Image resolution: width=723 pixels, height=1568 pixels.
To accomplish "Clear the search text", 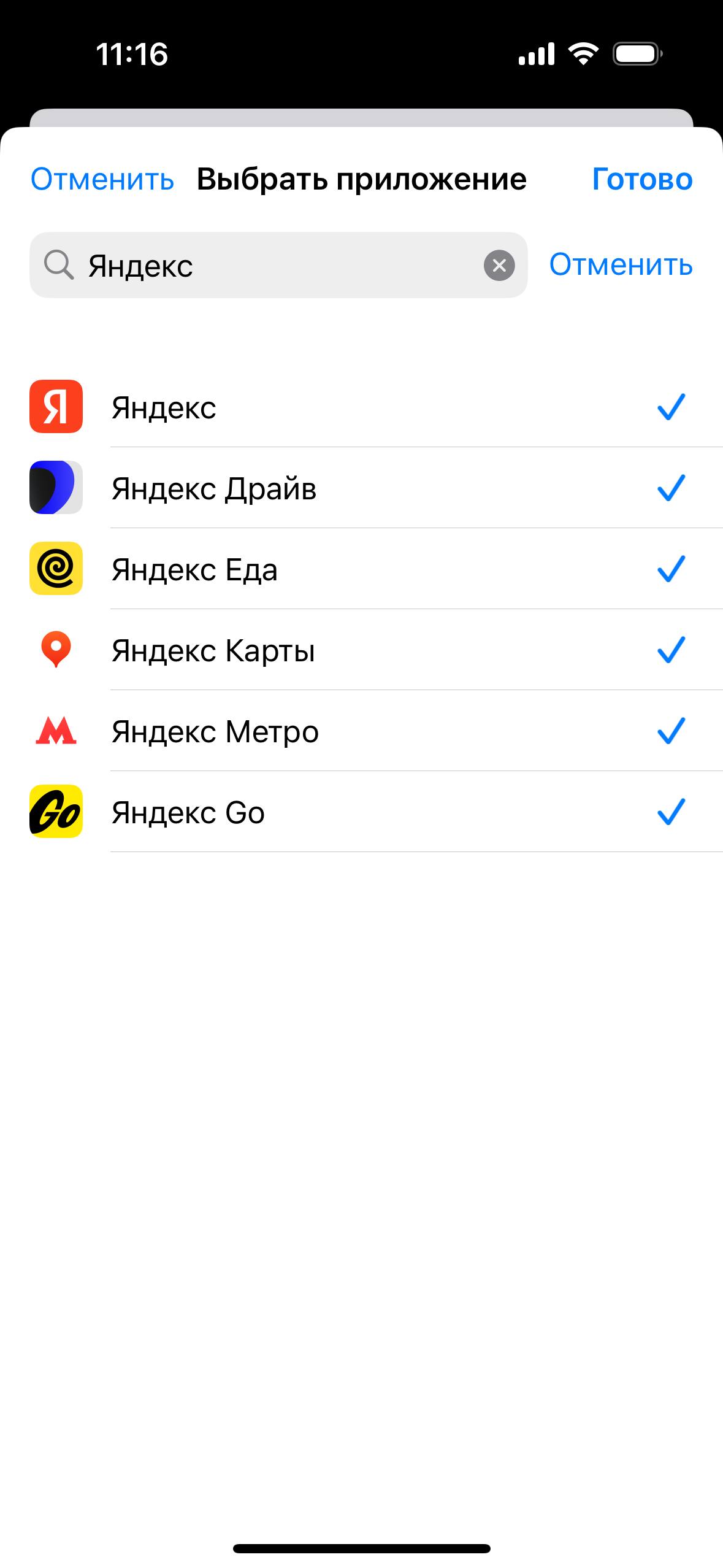I will 499,266.
